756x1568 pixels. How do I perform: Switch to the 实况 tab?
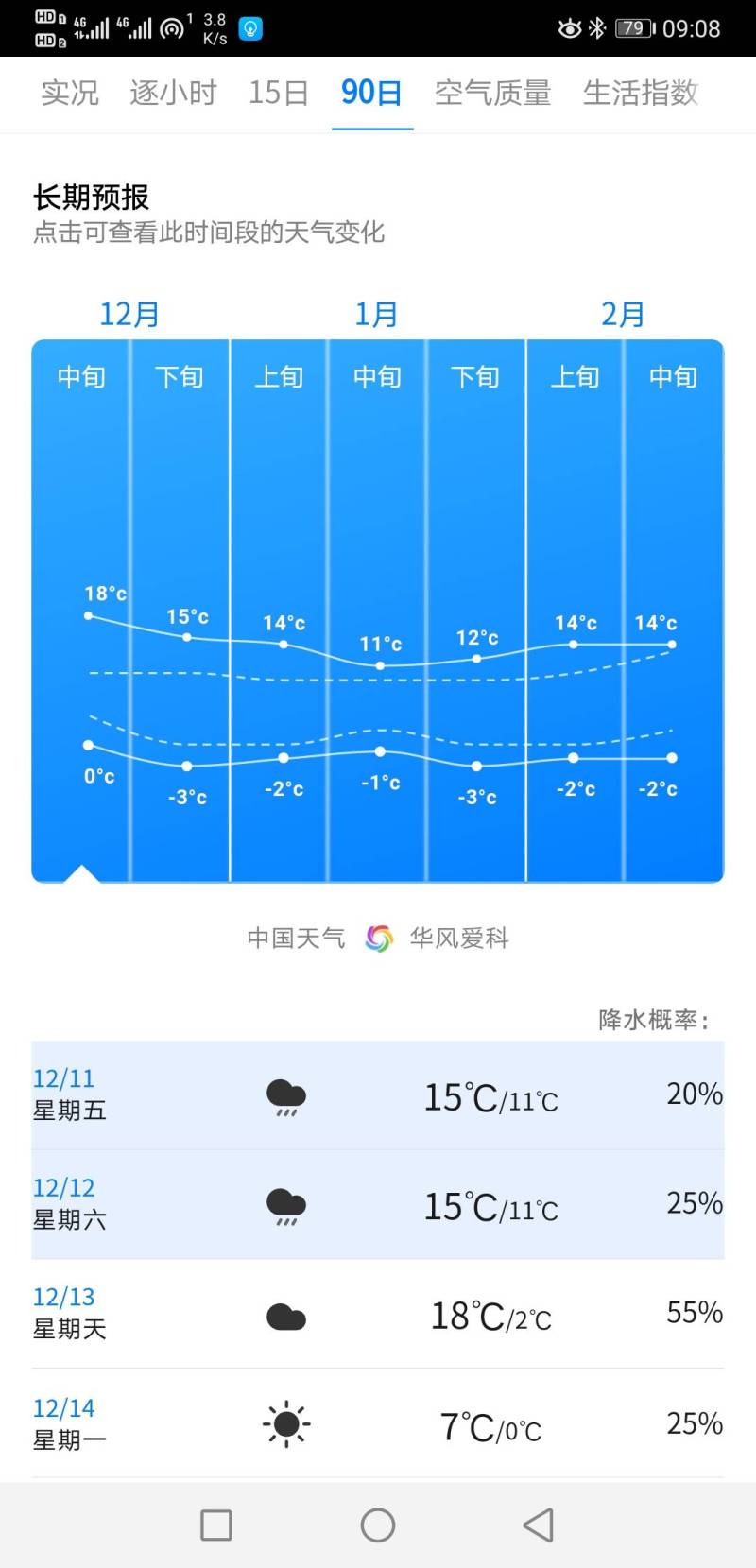point(70,93)
